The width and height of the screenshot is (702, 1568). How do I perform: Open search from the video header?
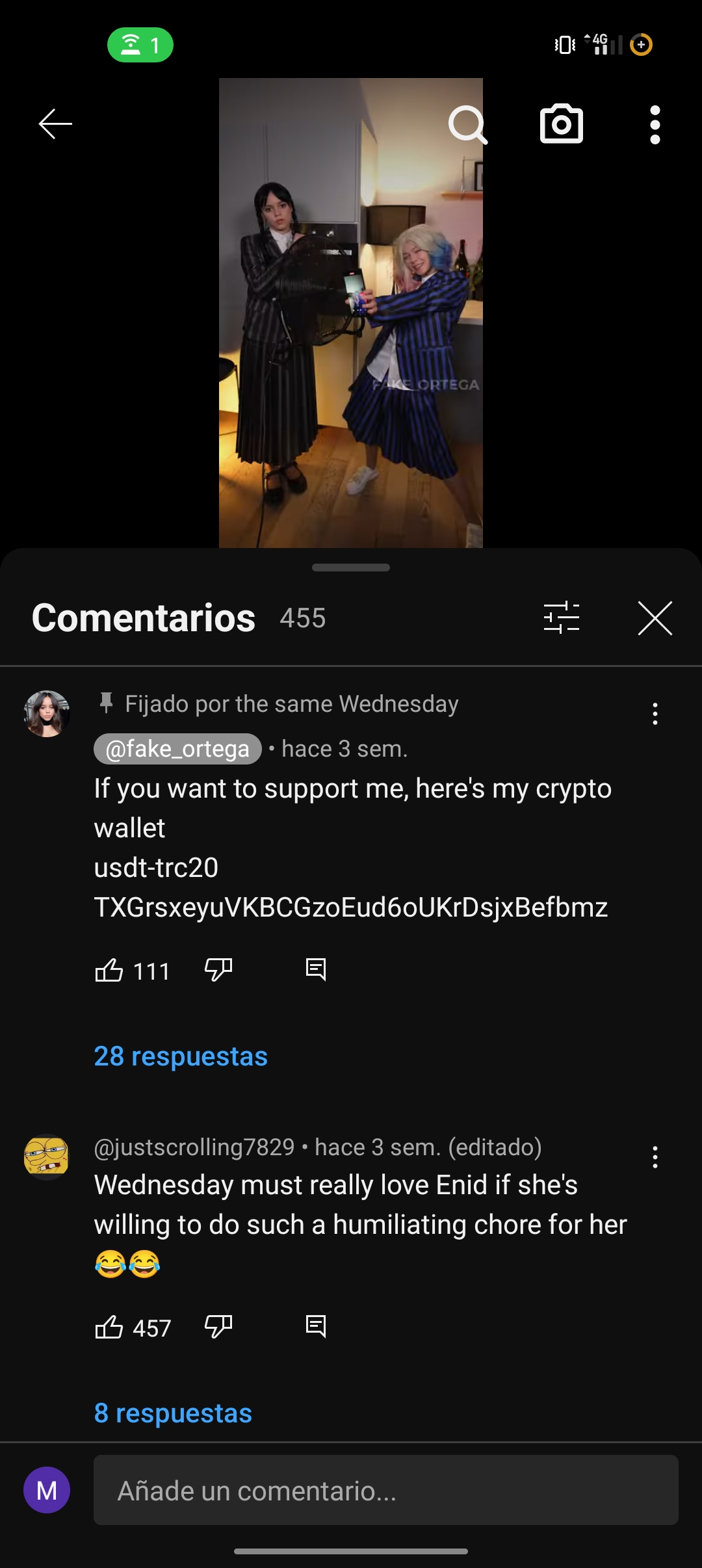pyautogui.click(x=467, y=124)
